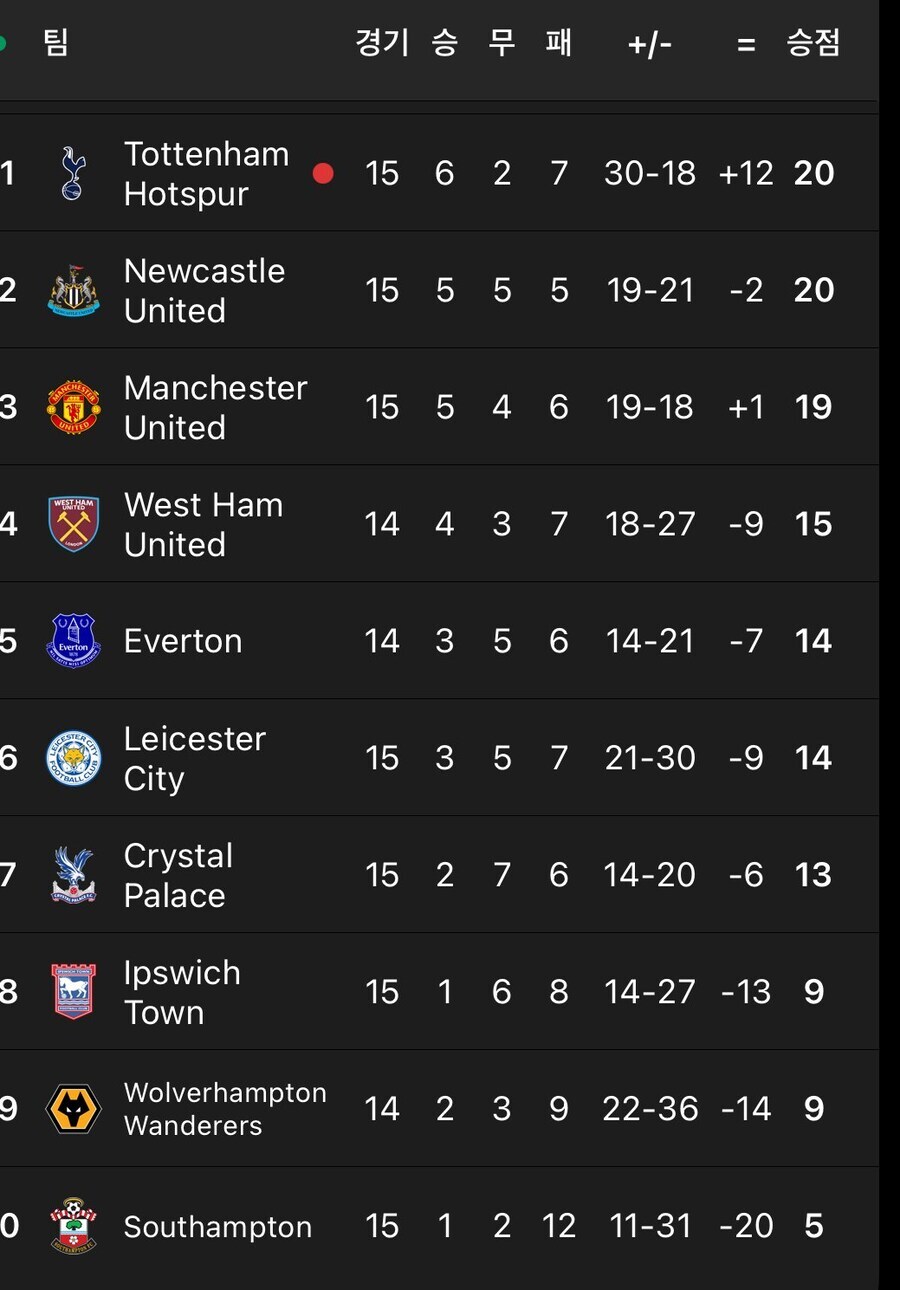Select the Newcastle United badge
Image resolution: width=900 pixels, height=1290 pixels.
(70, 290)
